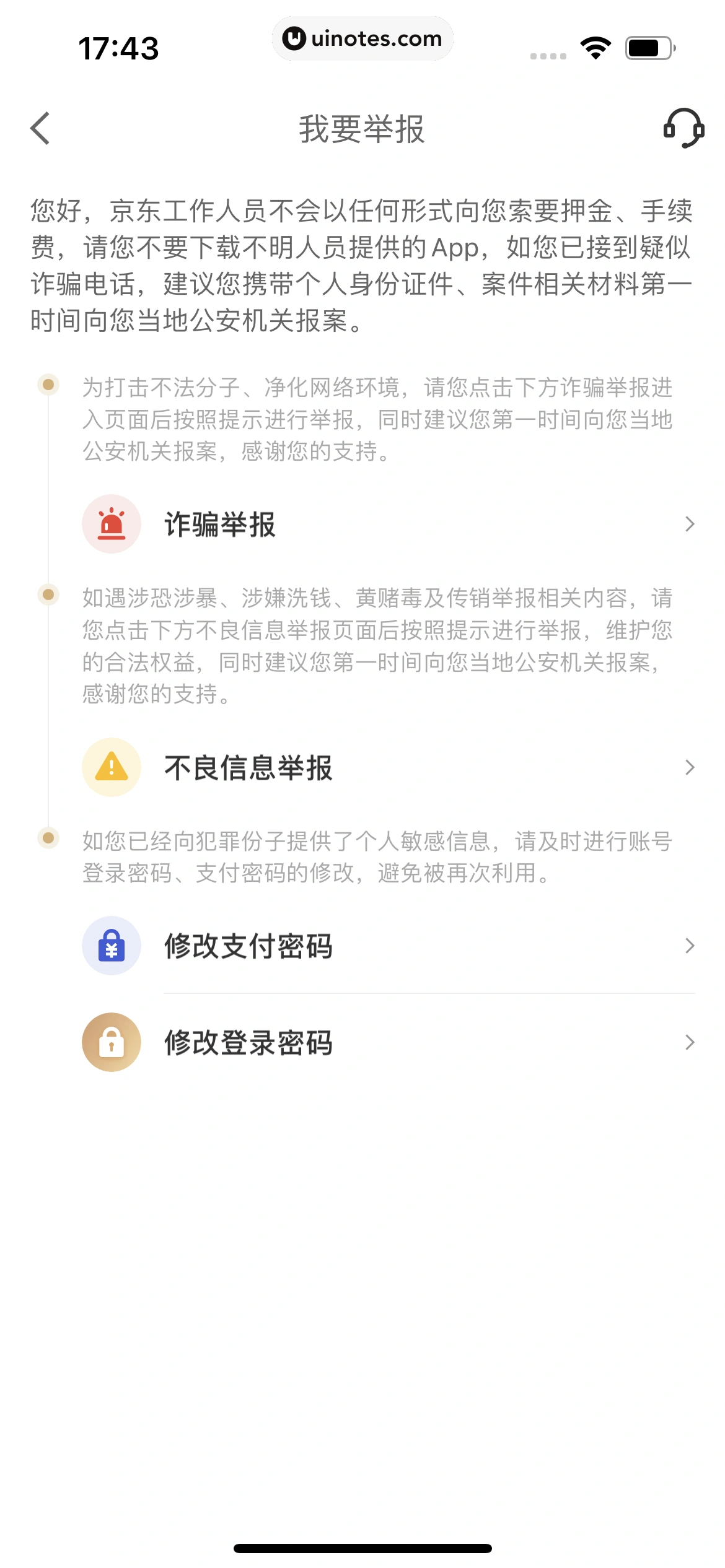Go back from the 我要举报 page

(x=40, y=129)
